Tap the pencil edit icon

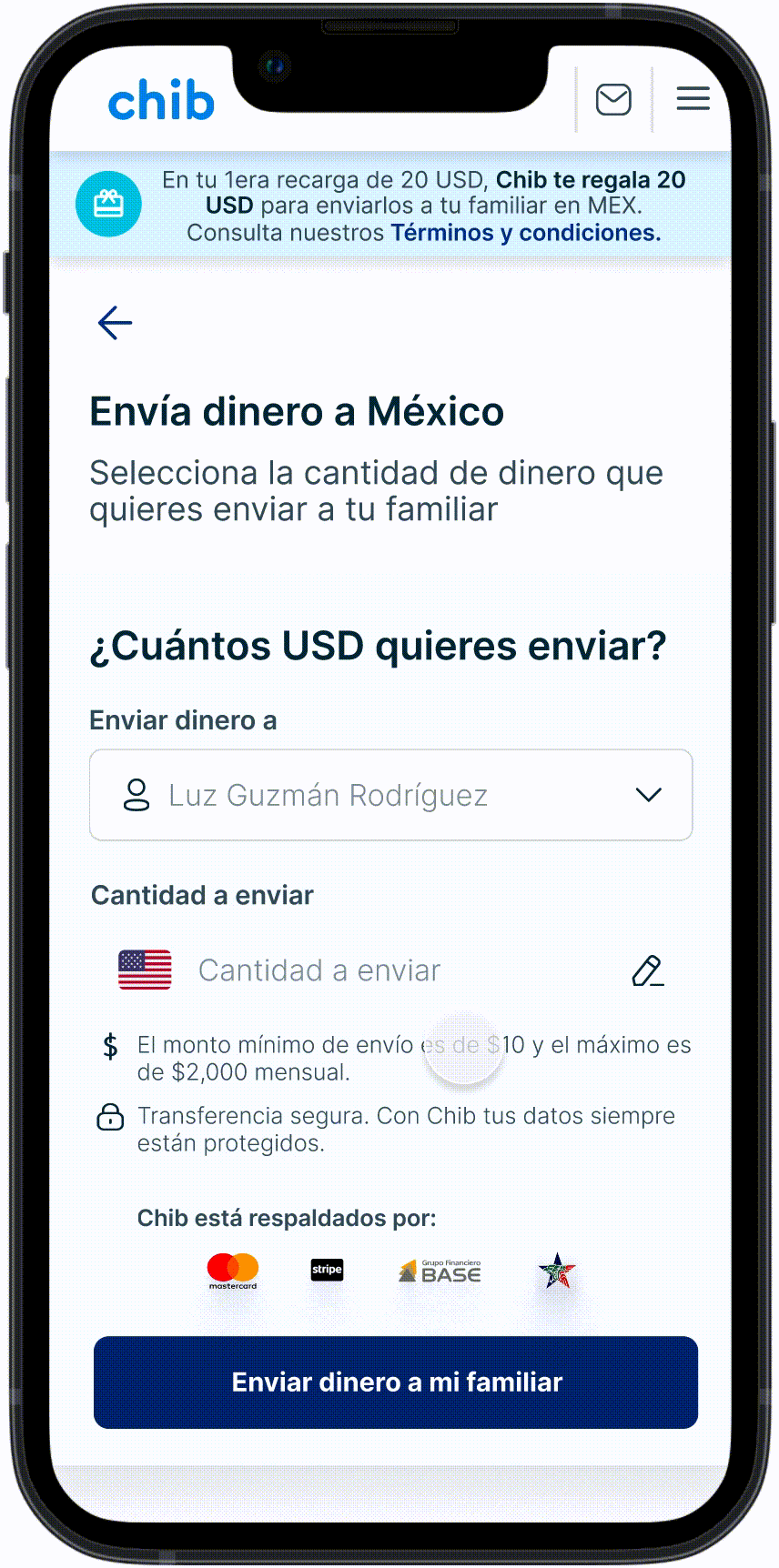tap(647, 971)
